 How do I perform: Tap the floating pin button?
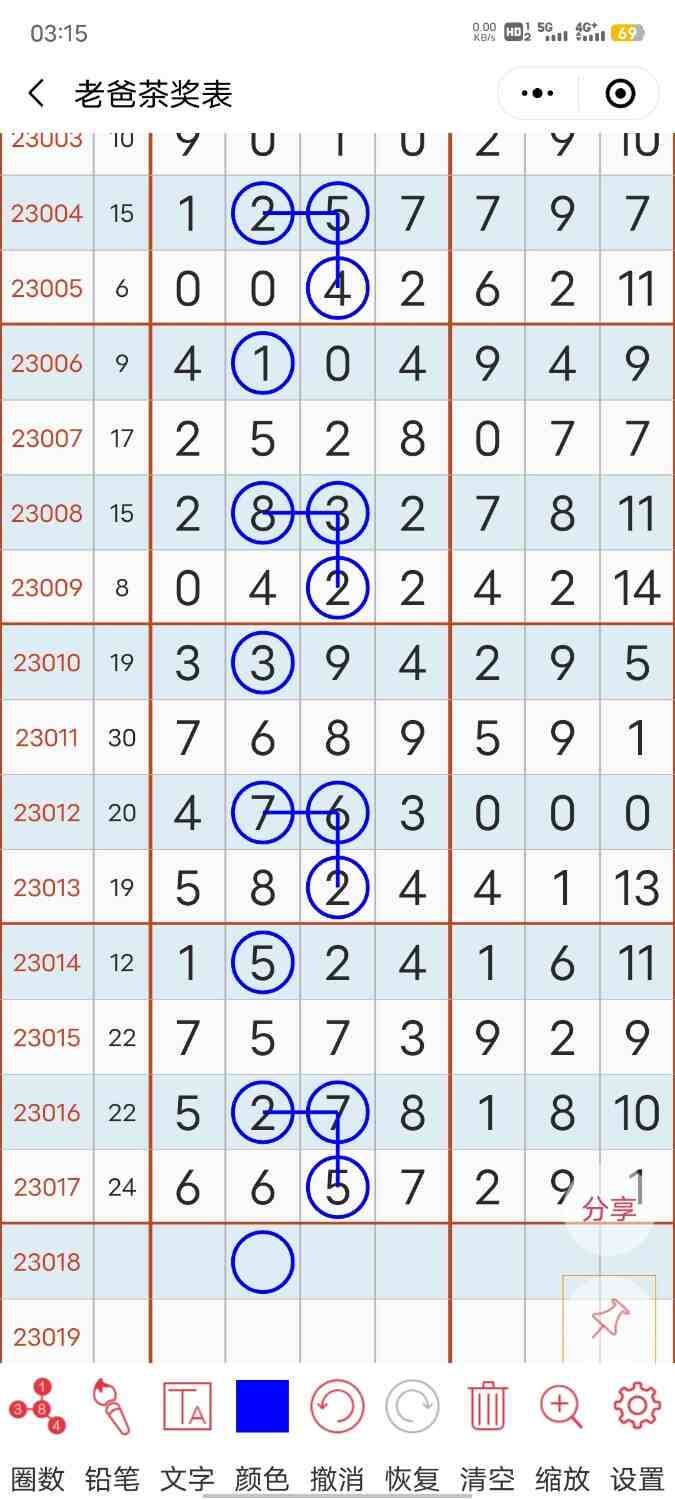point(609,1319)
